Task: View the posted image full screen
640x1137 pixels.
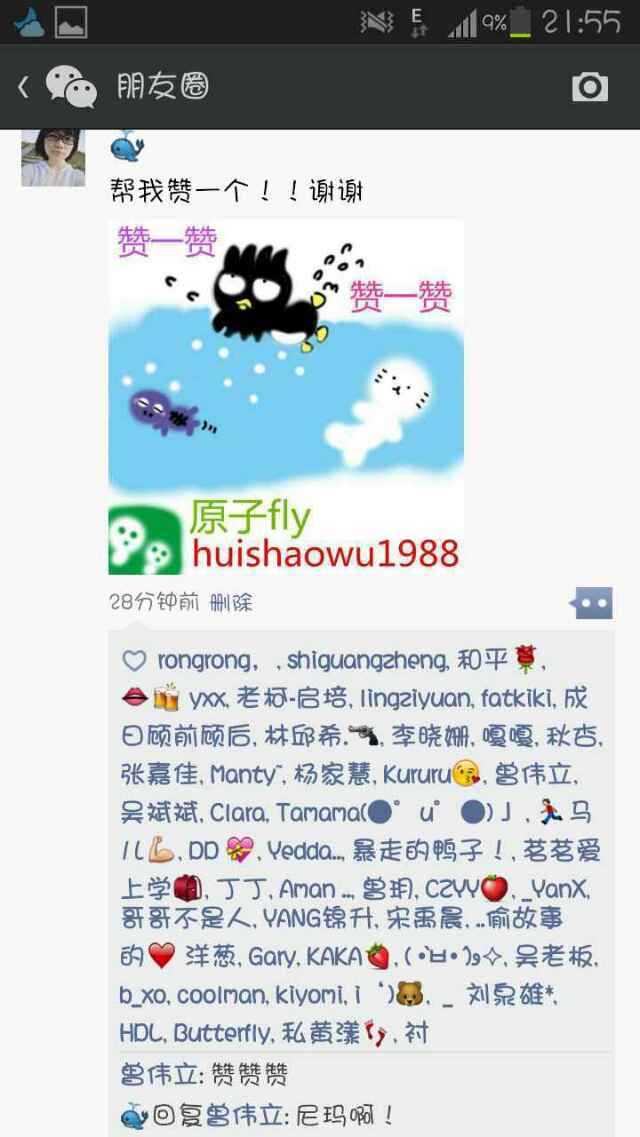Action: [286, 397]
